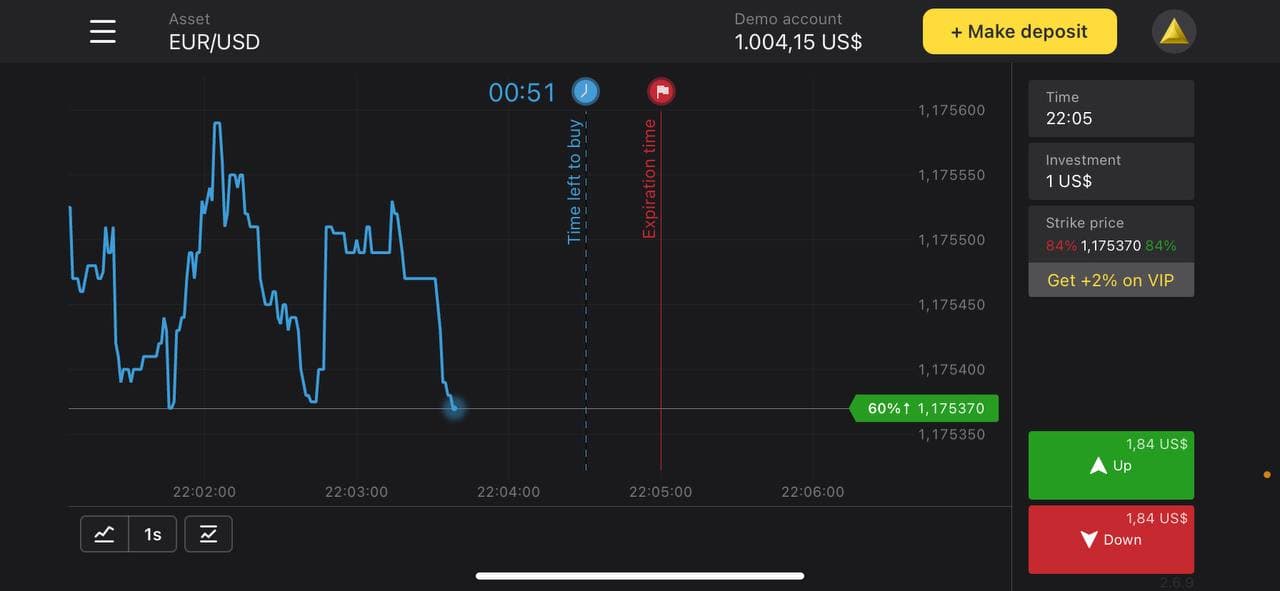Change the EUR/USD asset
This screenshot has height=591, width=1280.
(214, 32)
